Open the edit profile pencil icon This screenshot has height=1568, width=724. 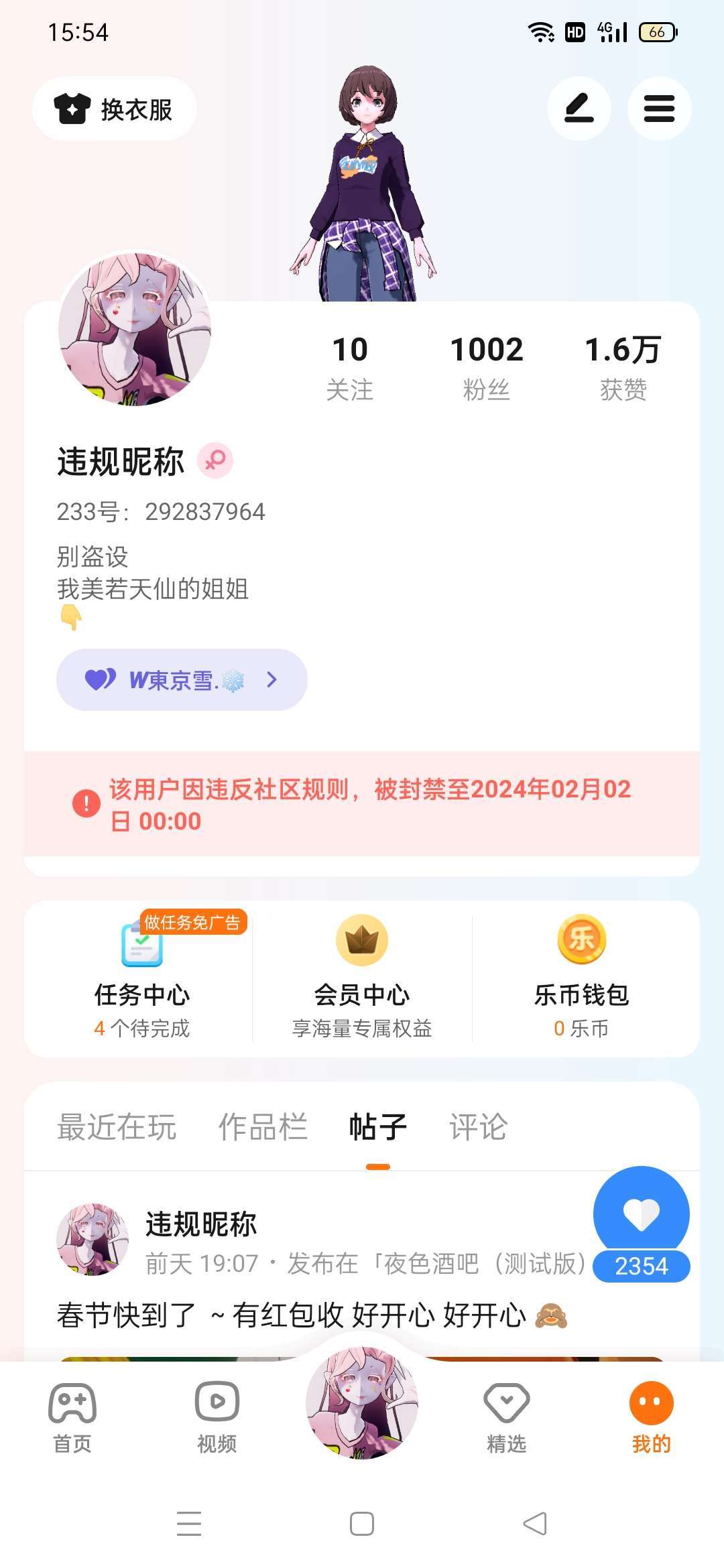[579, 109]
